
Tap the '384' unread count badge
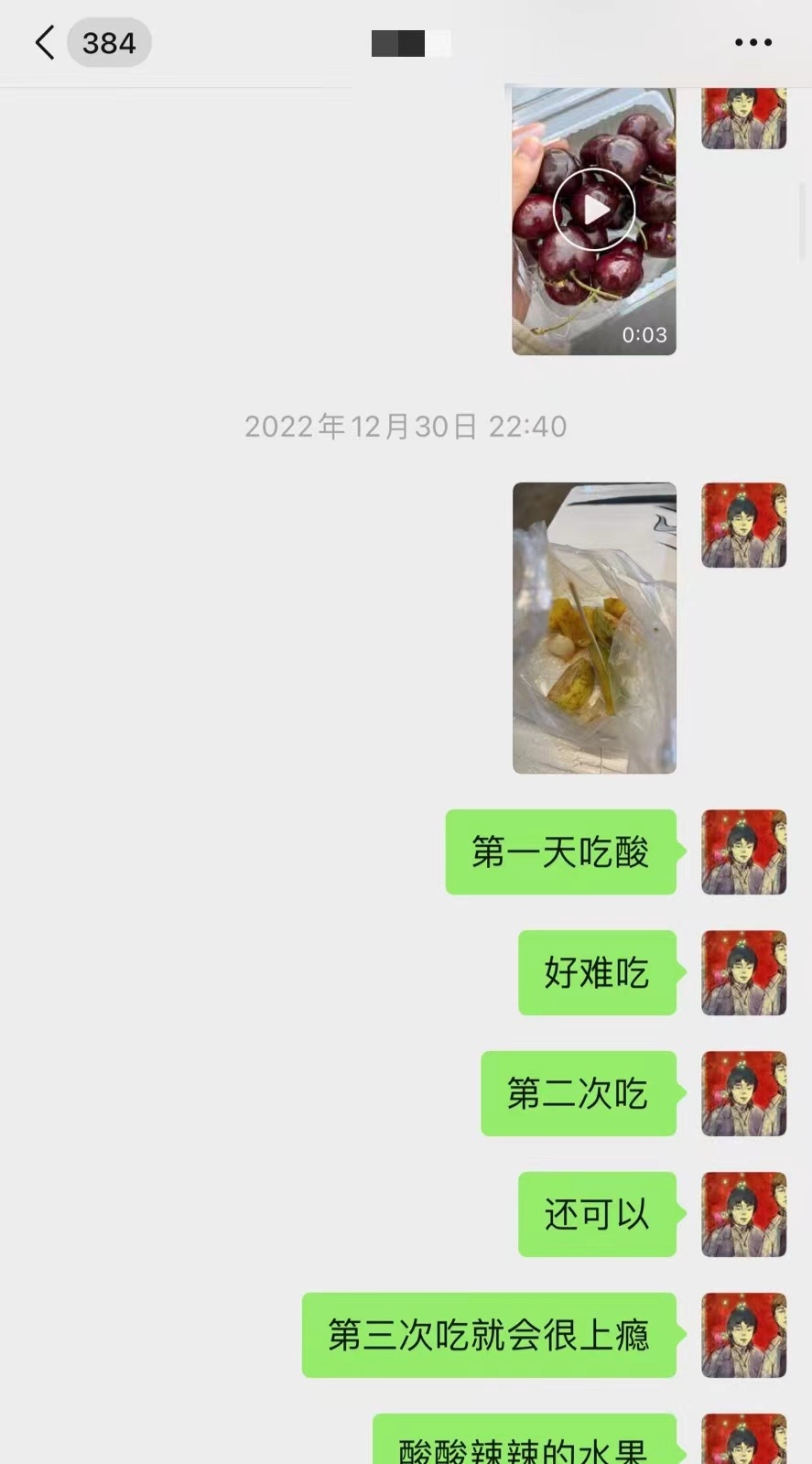pos(109,41)
